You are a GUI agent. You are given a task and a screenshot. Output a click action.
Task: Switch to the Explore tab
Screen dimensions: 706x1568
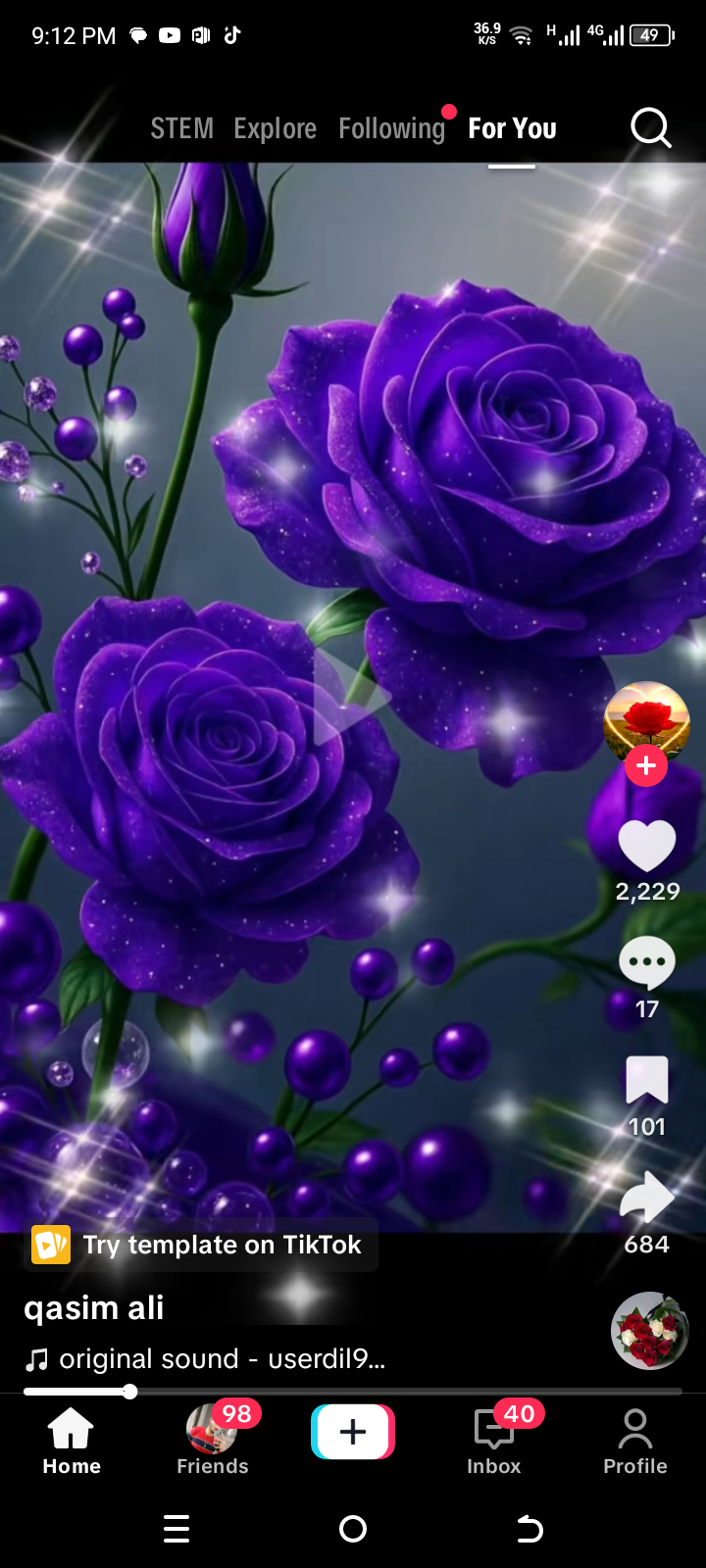[275, 128]
